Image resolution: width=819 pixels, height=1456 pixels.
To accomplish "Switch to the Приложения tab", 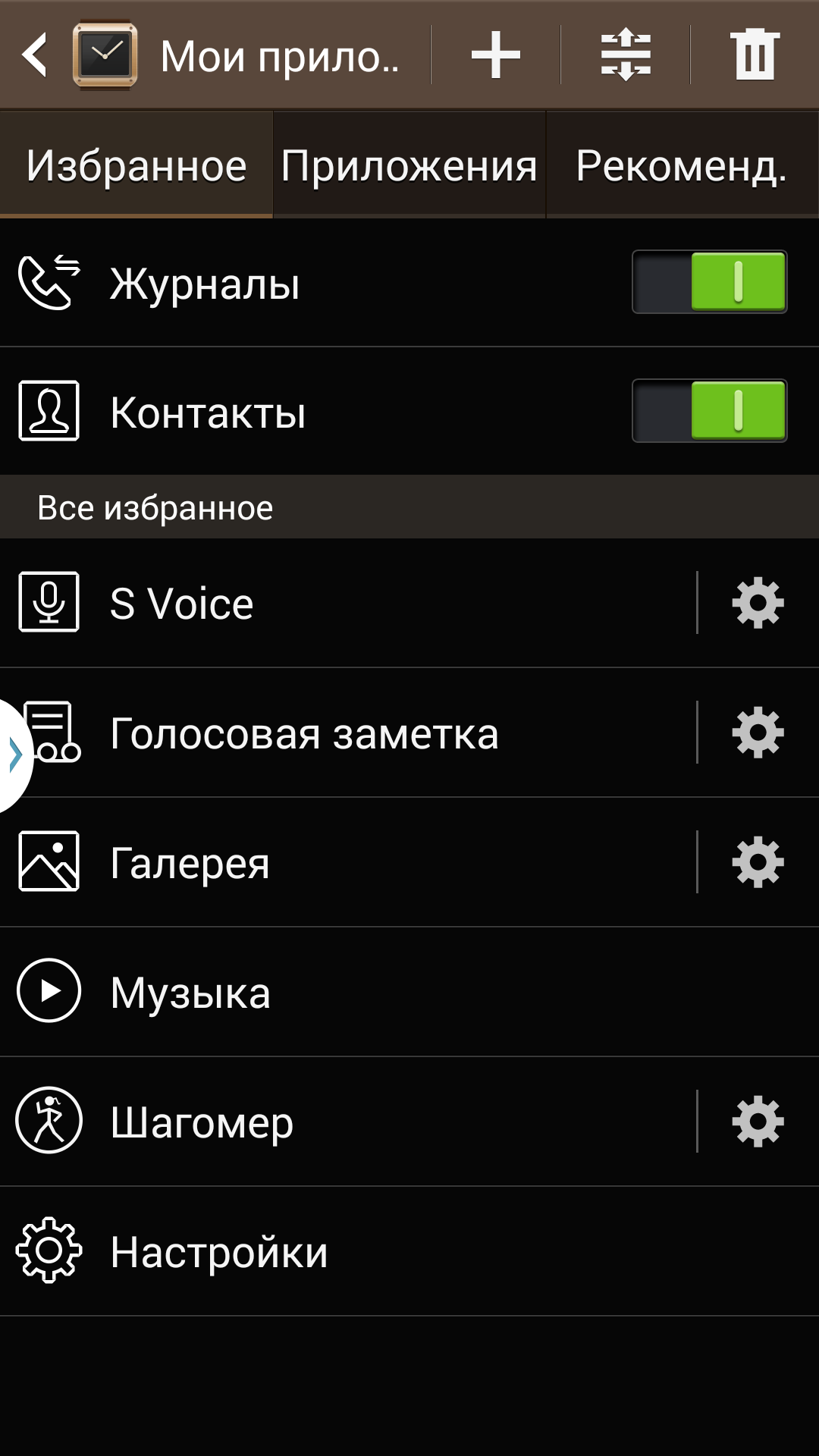I will tap(409, 165).
